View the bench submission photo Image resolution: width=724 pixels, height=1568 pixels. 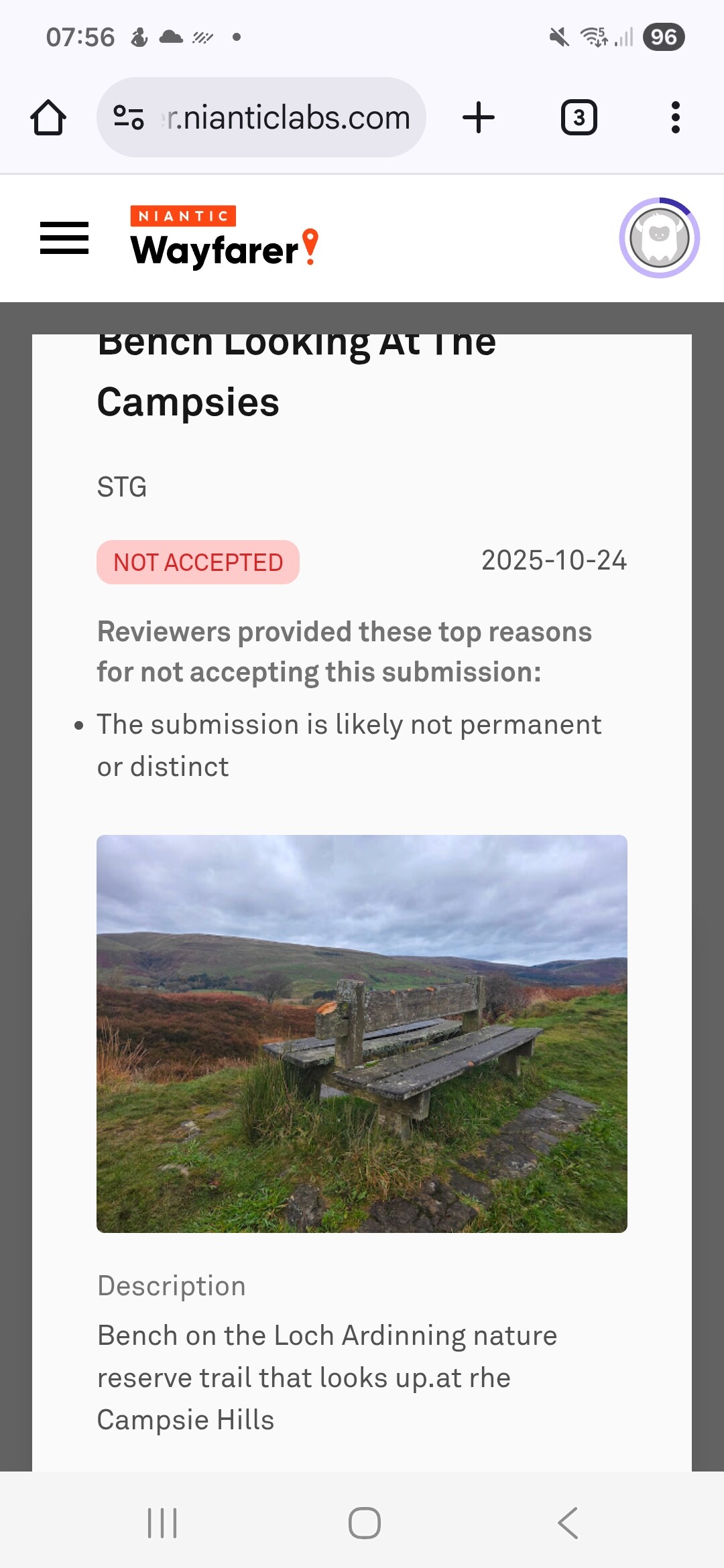pos(362,1033)
